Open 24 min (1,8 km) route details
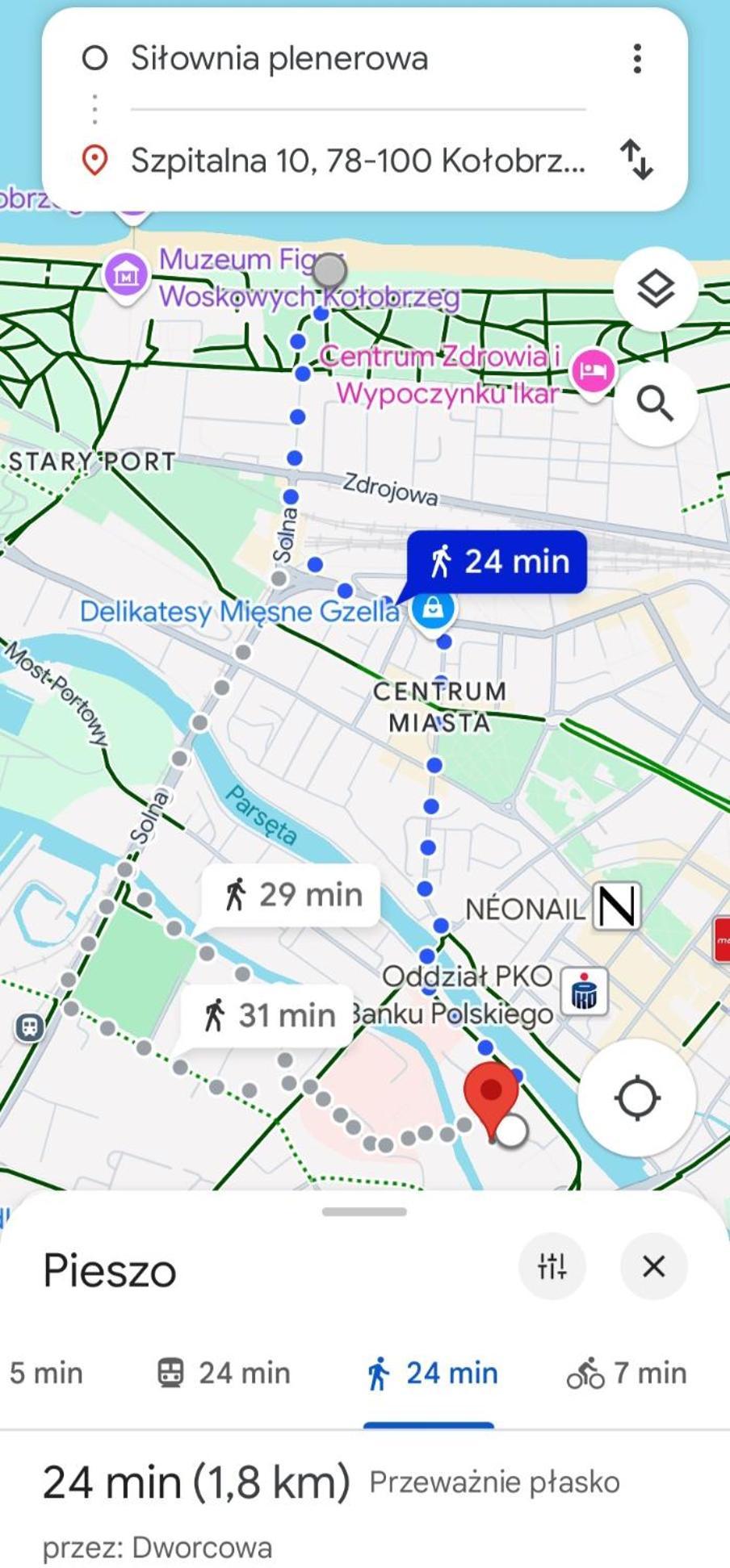 pos(196,1482)
